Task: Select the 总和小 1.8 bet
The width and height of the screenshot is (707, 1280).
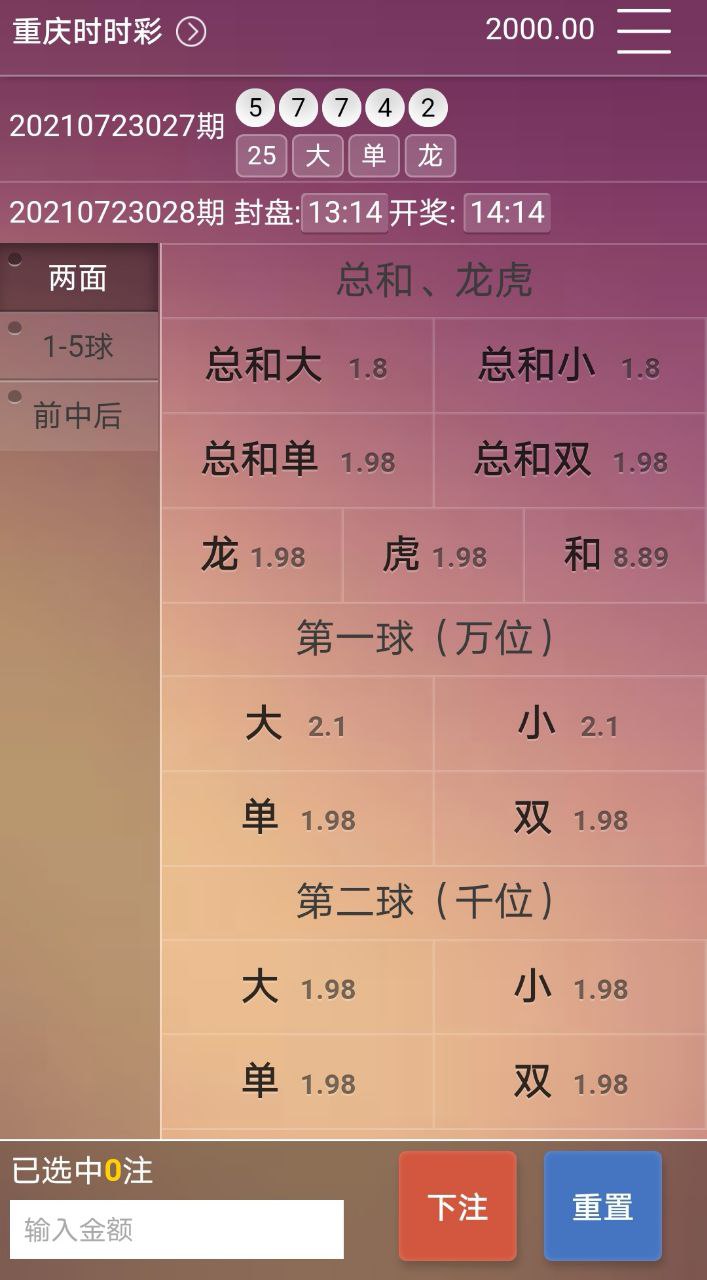Action: pos(569,365)
